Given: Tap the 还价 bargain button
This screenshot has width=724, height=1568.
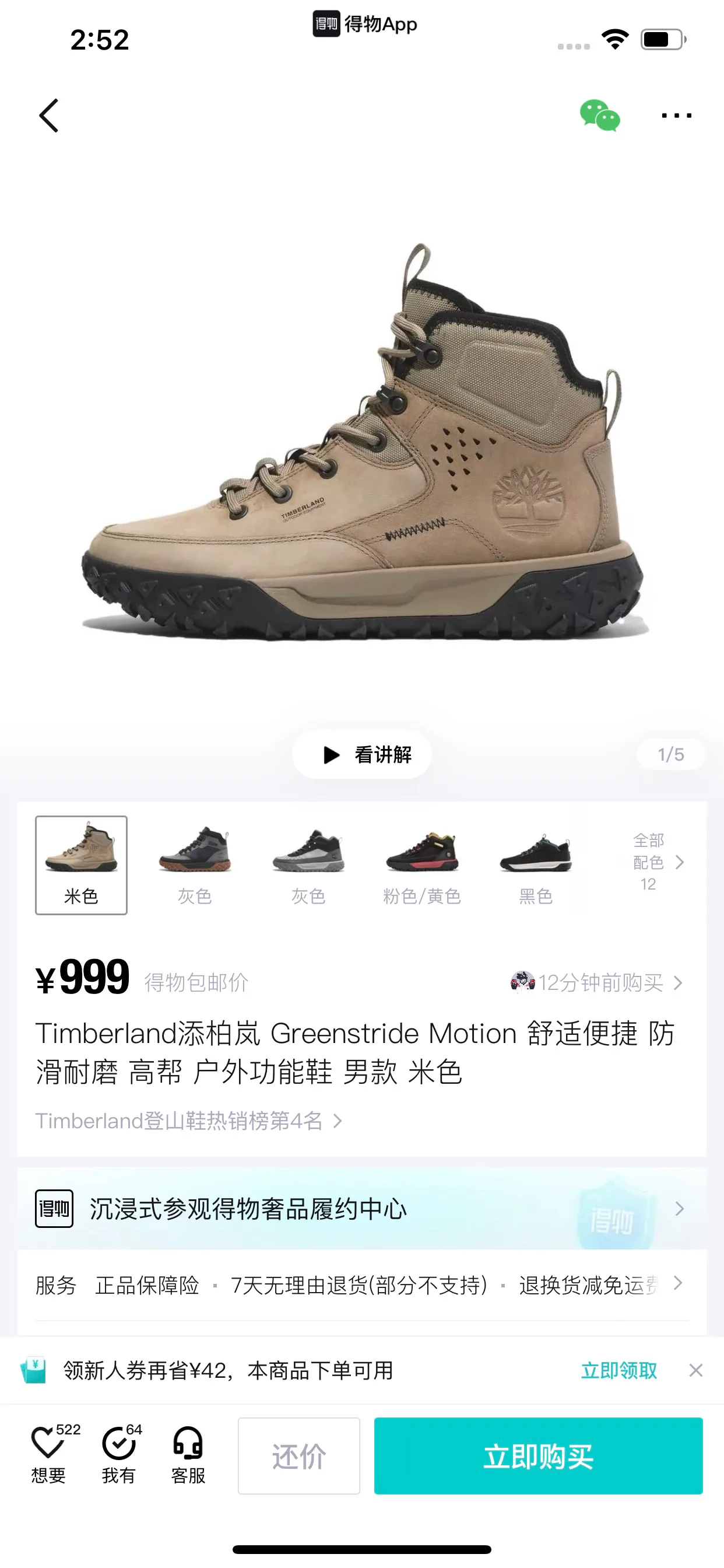Looking at the screenshot, I should [x=298, y=1455].
